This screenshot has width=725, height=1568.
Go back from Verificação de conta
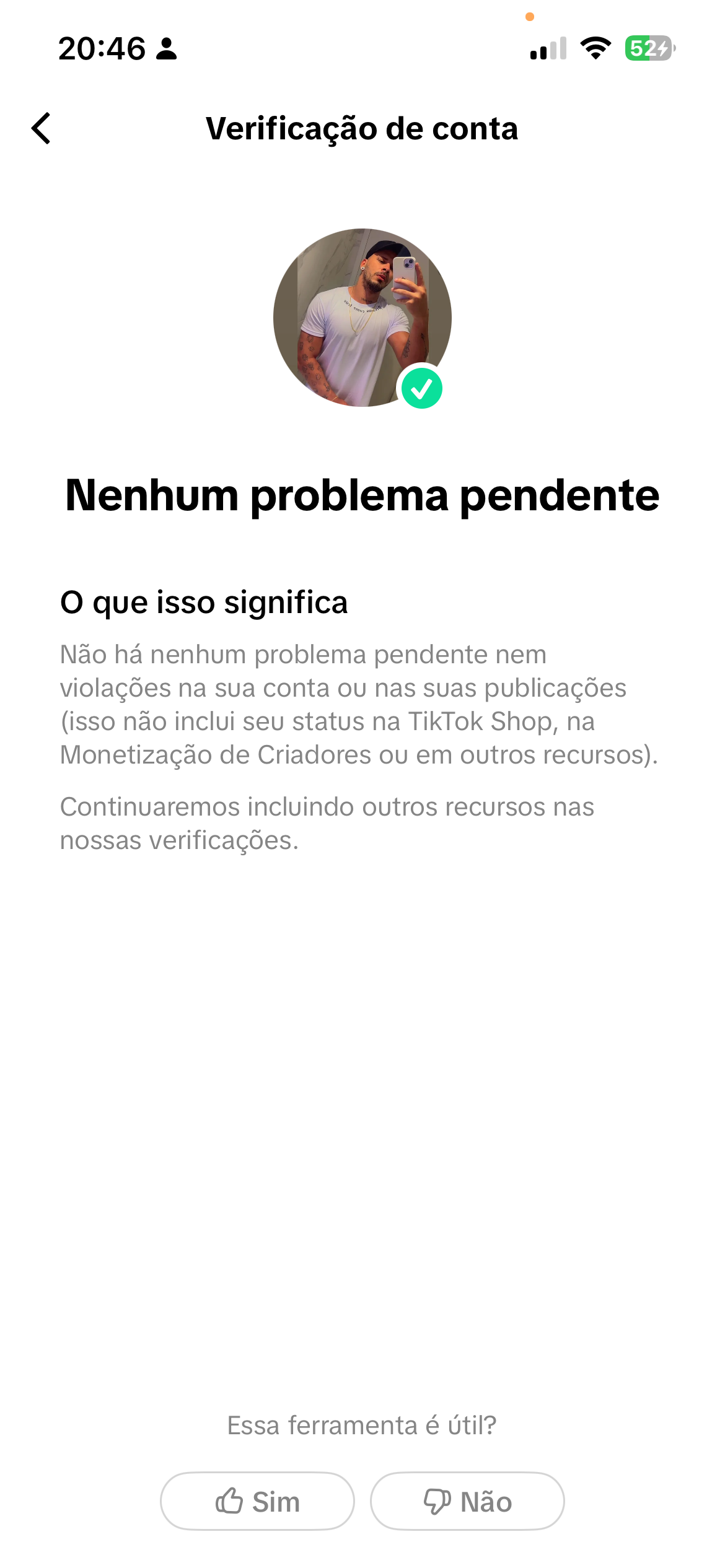(x=41, y=129)
